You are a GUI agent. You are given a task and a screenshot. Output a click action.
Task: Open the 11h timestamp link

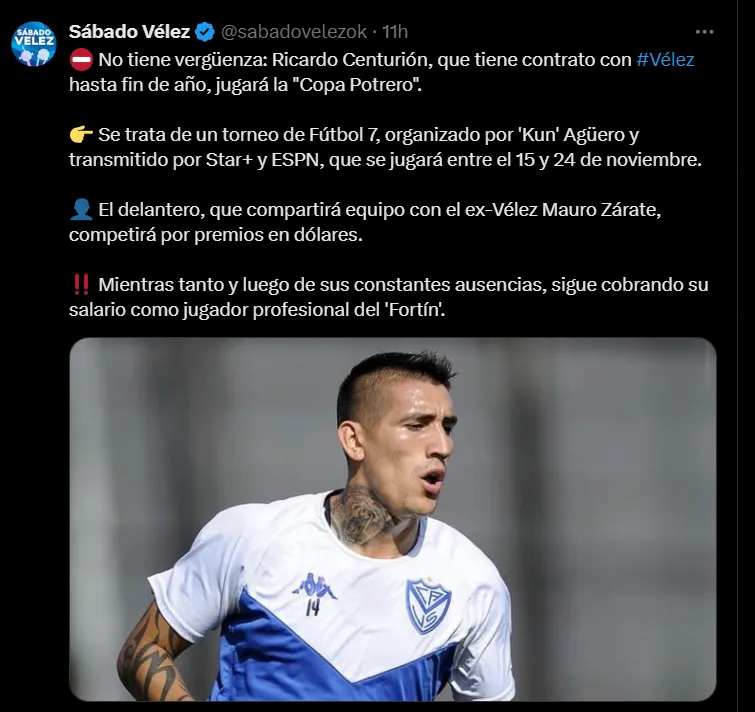click(394, 31)
